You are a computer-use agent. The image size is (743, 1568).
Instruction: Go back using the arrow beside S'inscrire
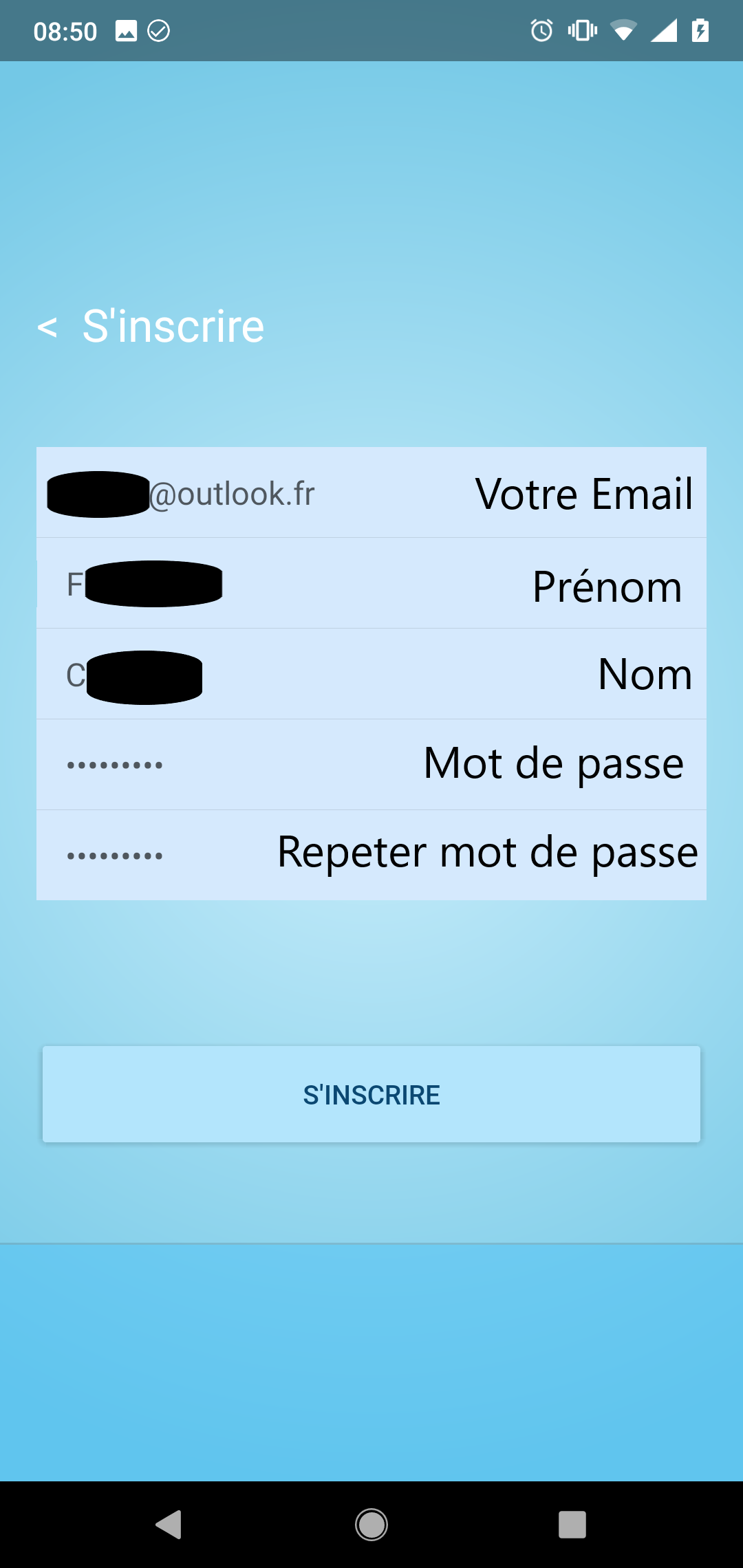(x=47, y=327)
